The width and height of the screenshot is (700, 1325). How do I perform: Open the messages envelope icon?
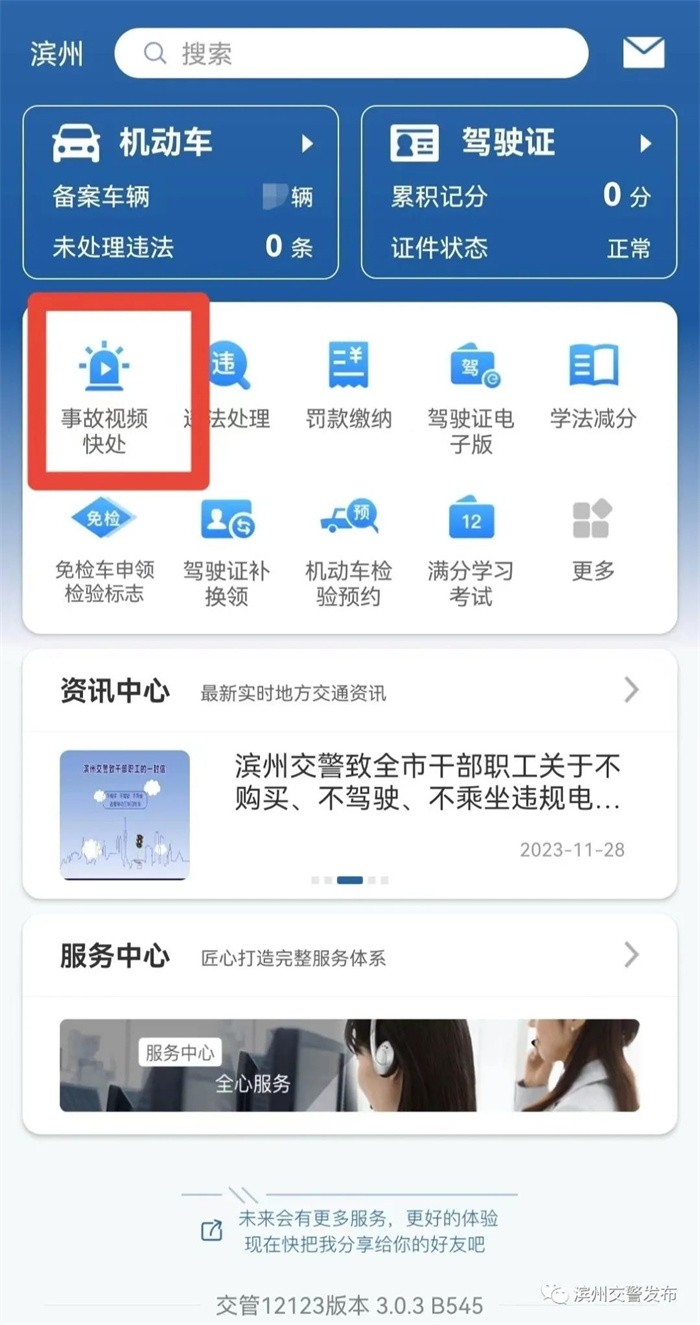(643, 52)
